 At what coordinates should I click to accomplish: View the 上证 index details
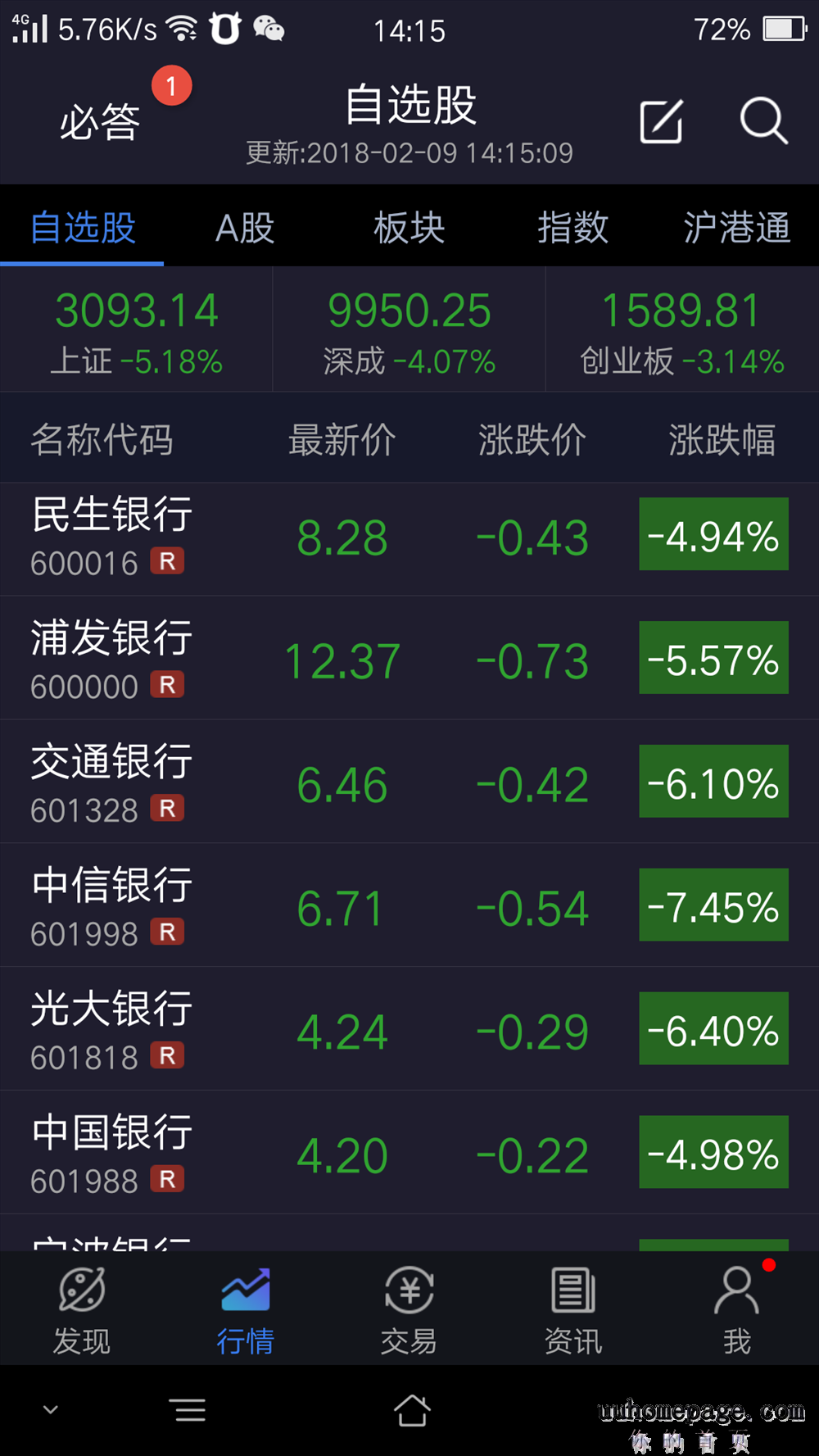click(x=137, y=330)
